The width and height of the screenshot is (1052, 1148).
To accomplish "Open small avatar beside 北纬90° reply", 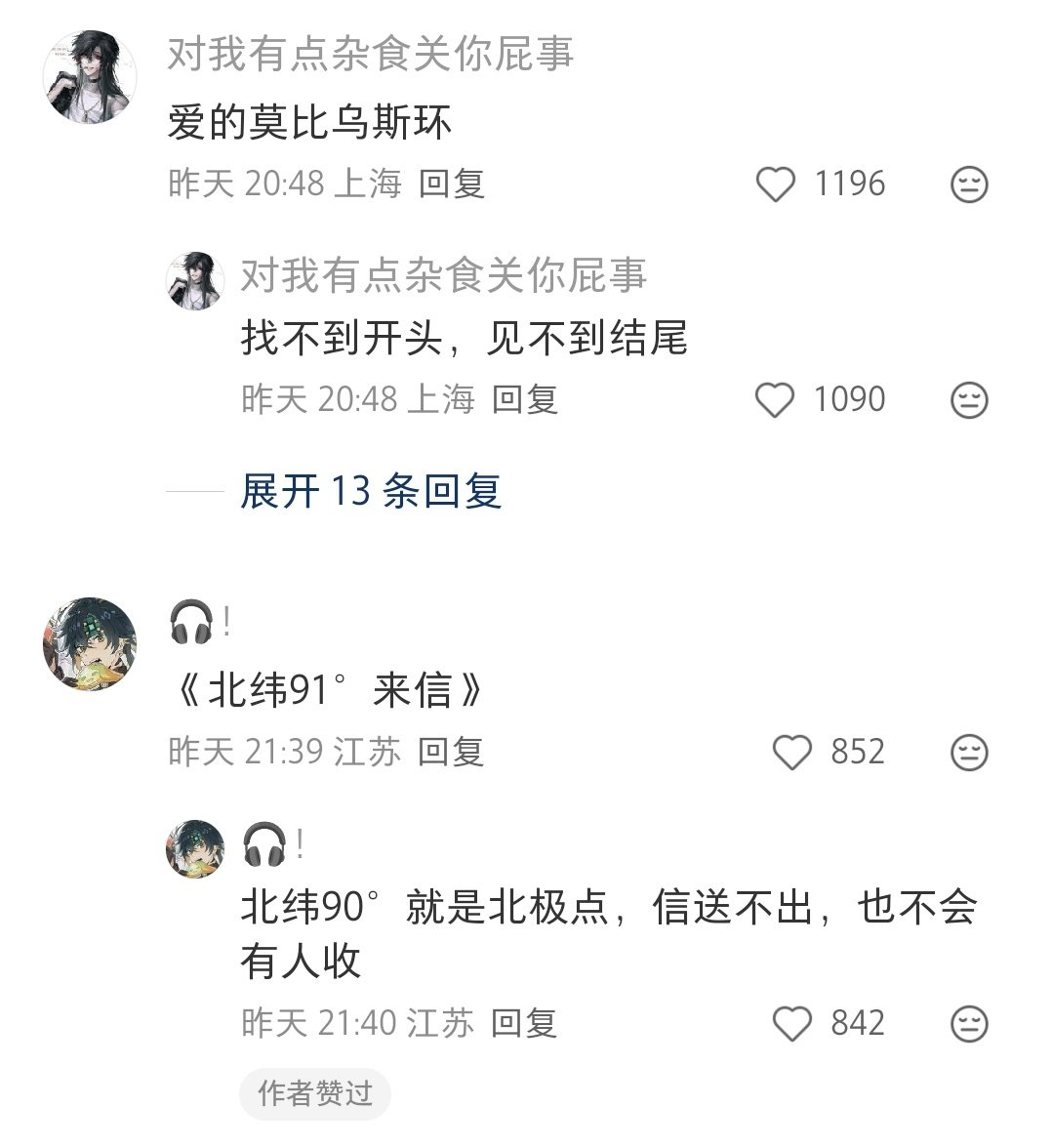I will click(196, 848).
